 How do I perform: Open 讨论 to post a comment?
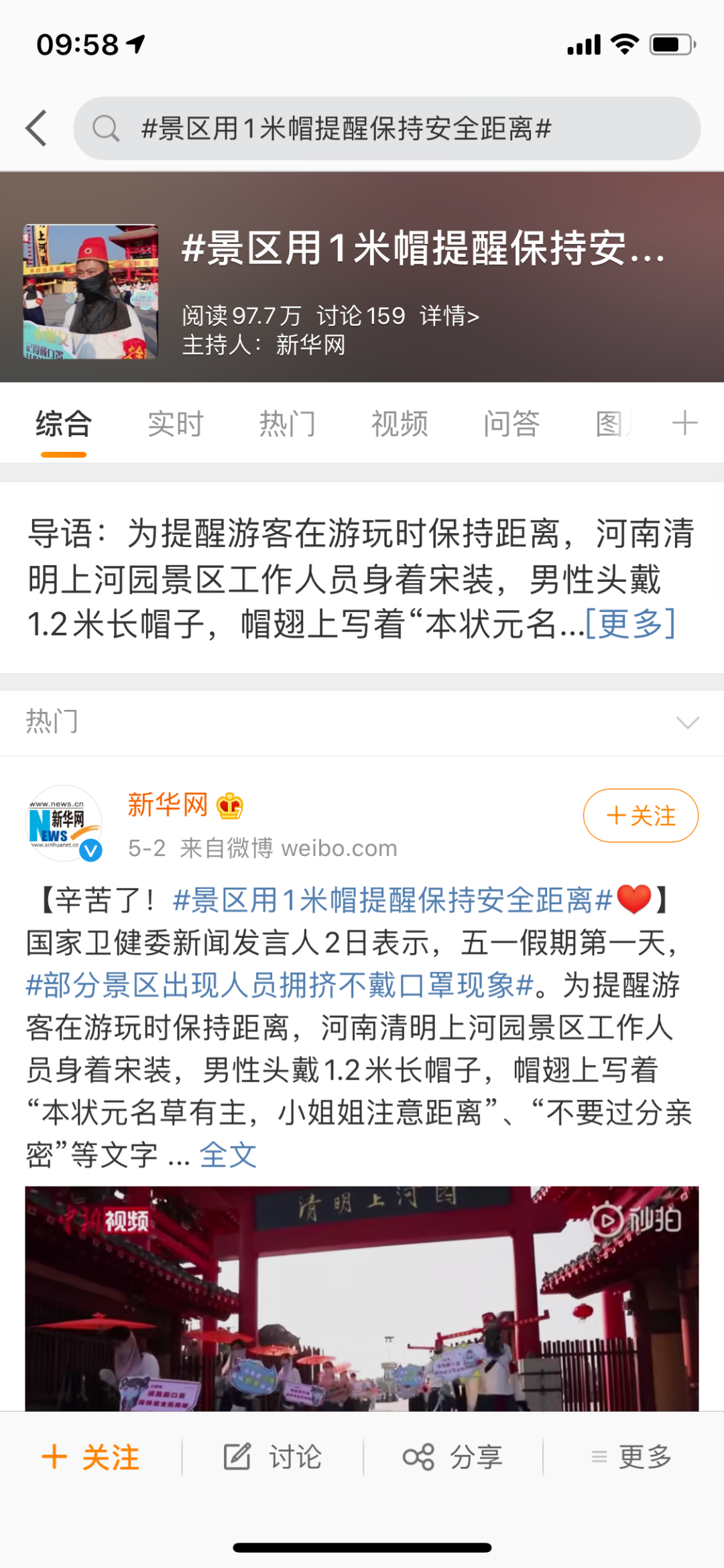coord(272,1457)
